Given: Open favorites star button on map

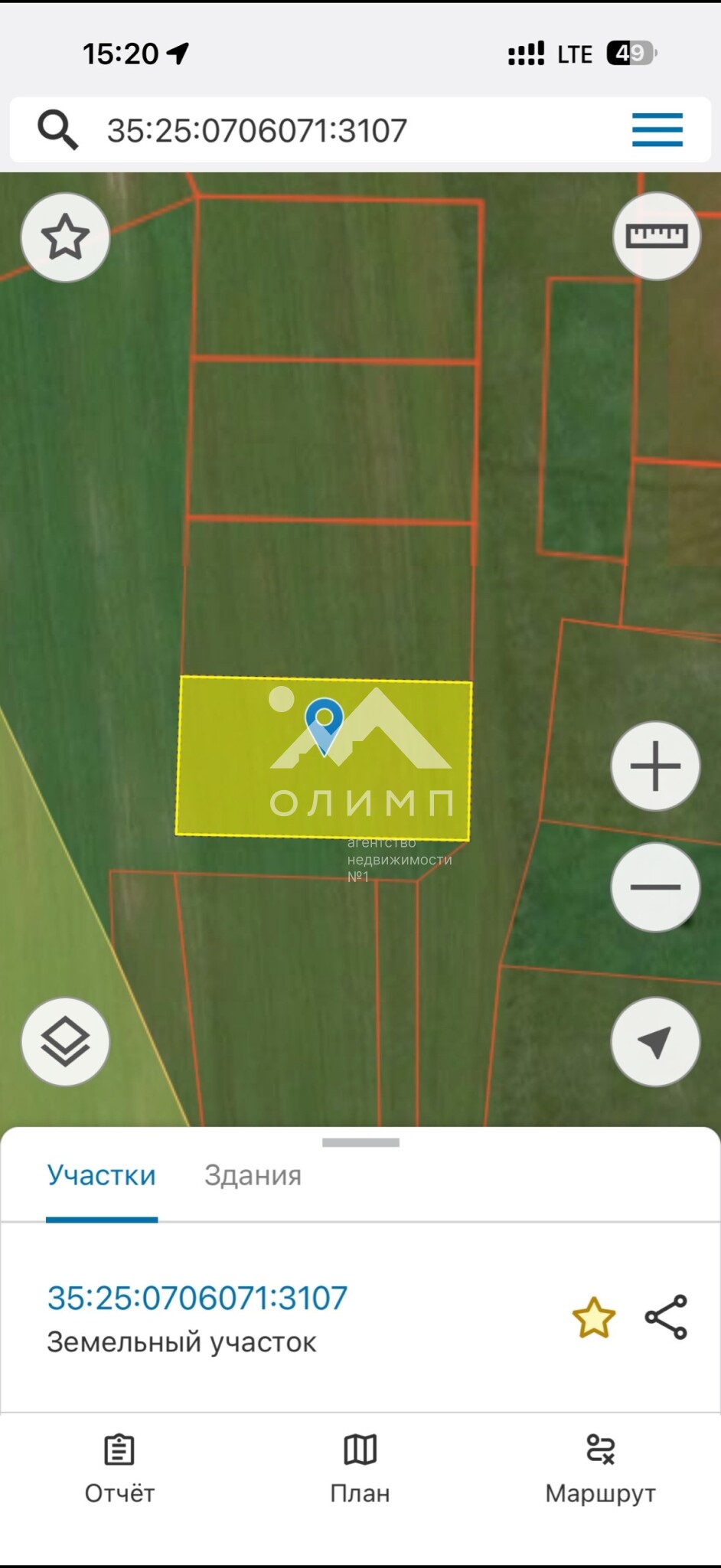Looking at the screenshot, I should coord(65,237).
